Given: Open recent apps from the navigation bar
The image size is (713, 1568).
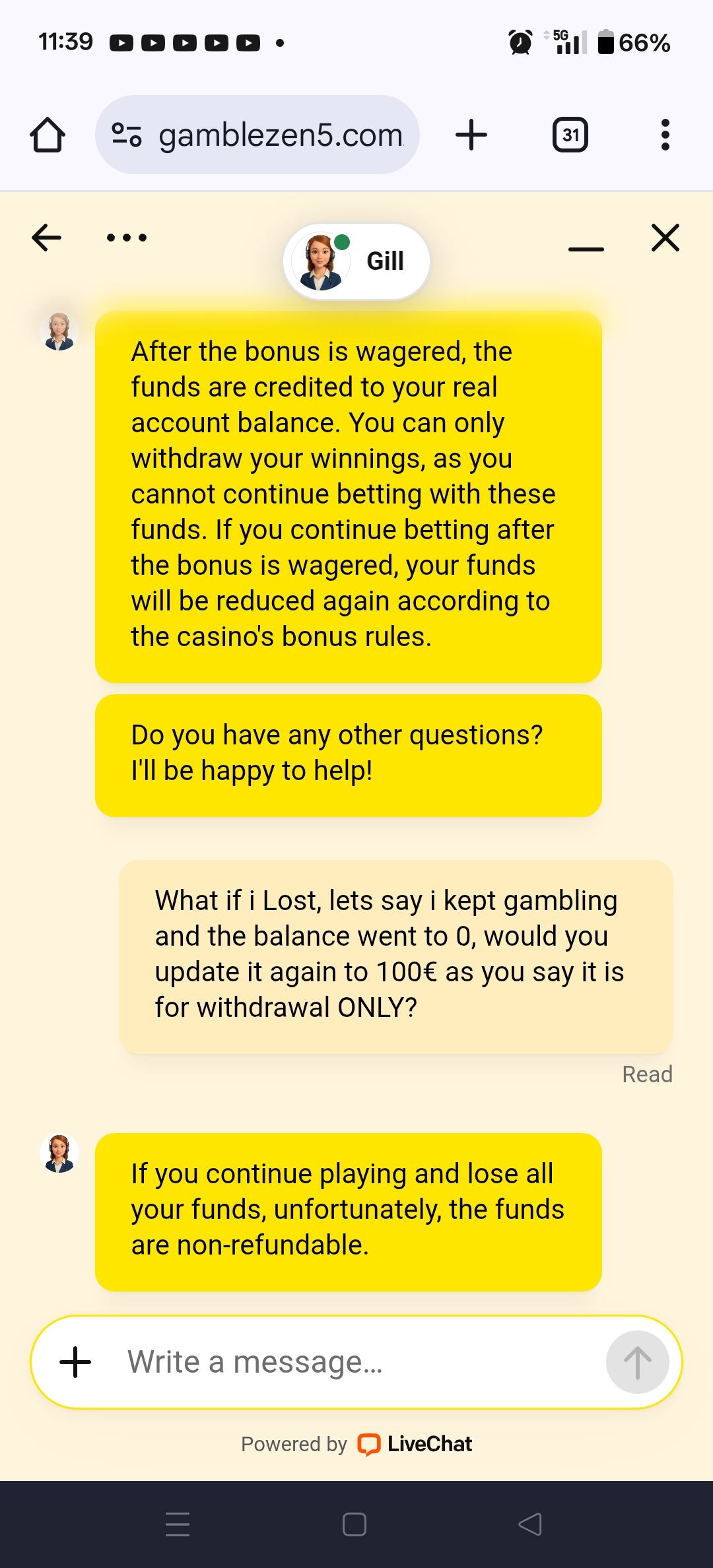Looking at the screenshot, I should coord(177,1524).
